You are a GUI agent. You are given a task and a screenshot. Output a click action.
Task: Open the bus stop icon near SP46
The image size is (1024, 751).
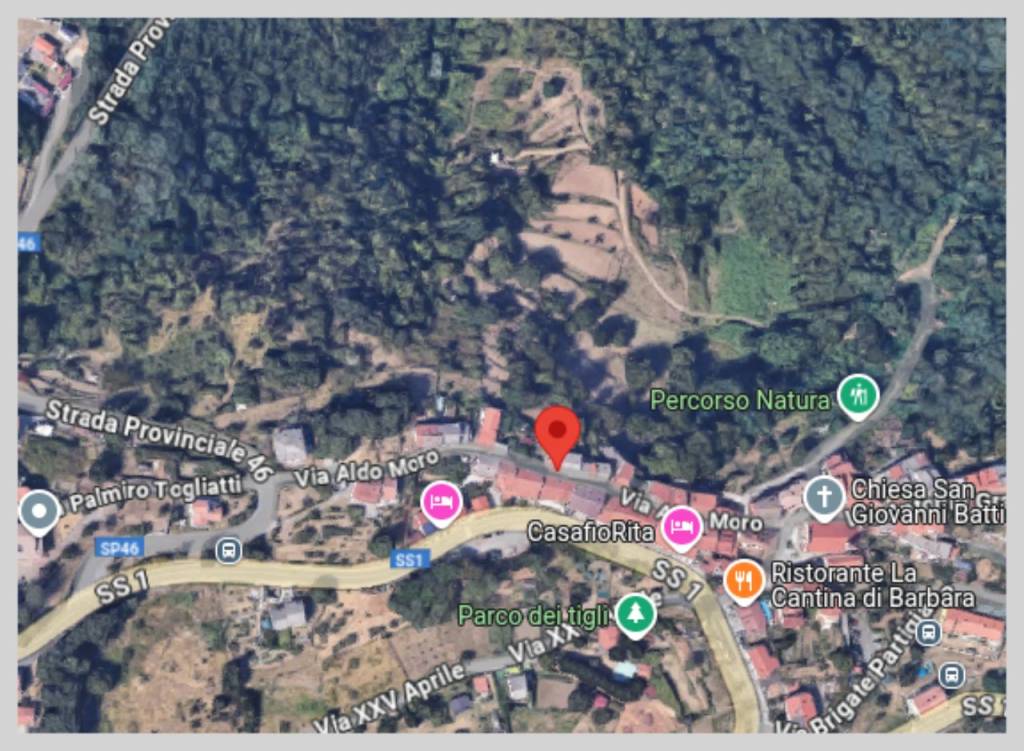click(229, 550)
